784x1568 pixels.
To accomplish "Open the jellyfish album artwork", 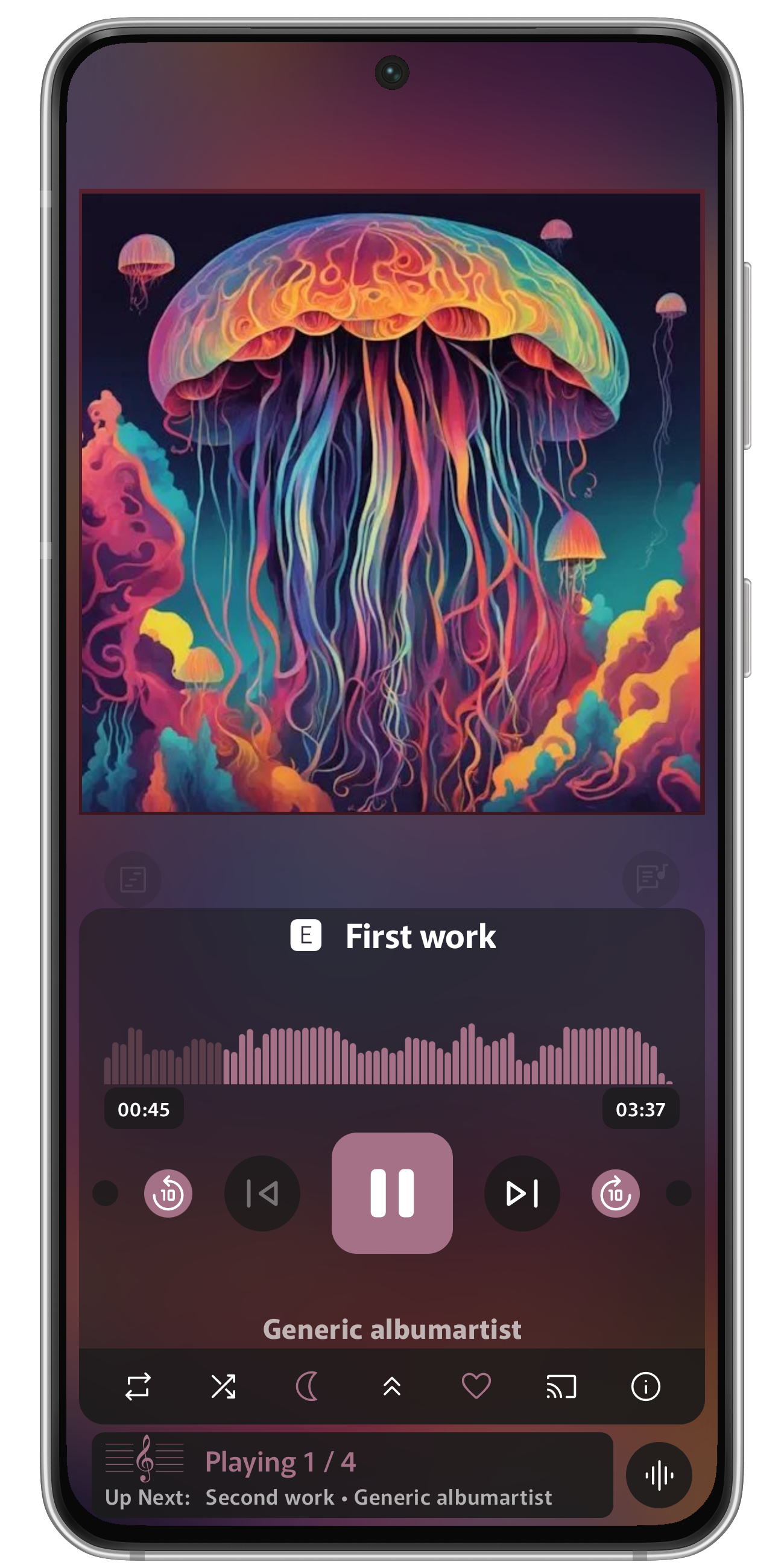I will tap(392, 502).
